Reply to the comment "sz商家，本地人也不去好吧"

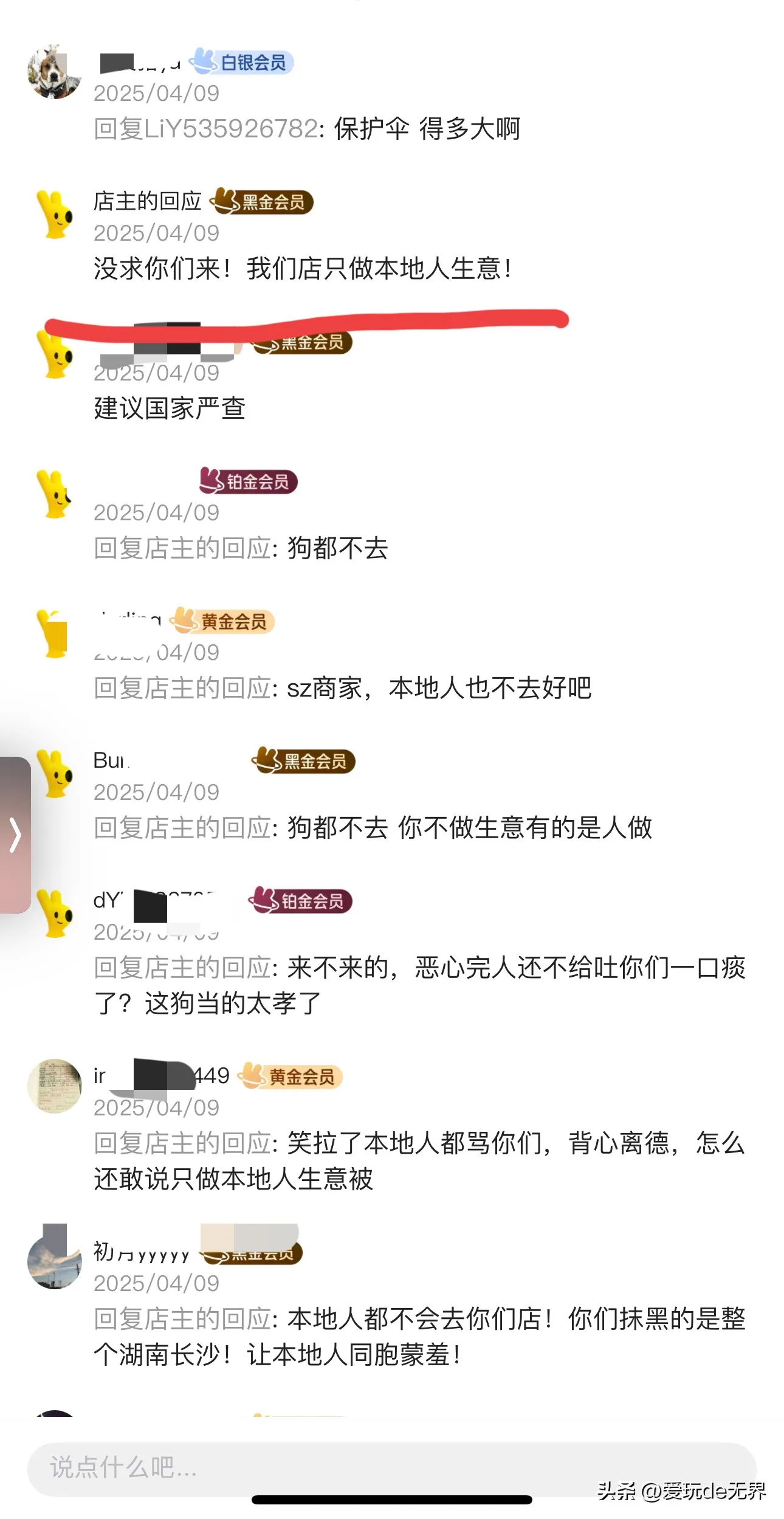click(438, 688)
